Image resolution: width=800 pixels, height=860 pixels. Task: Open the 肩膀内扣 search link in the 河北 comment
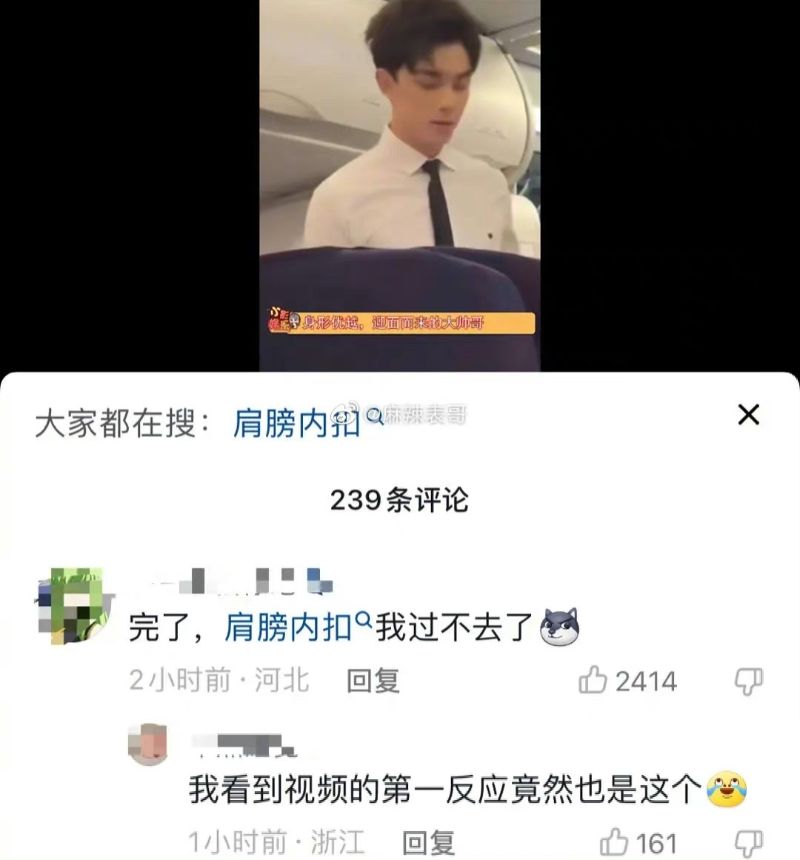[289, 627]
